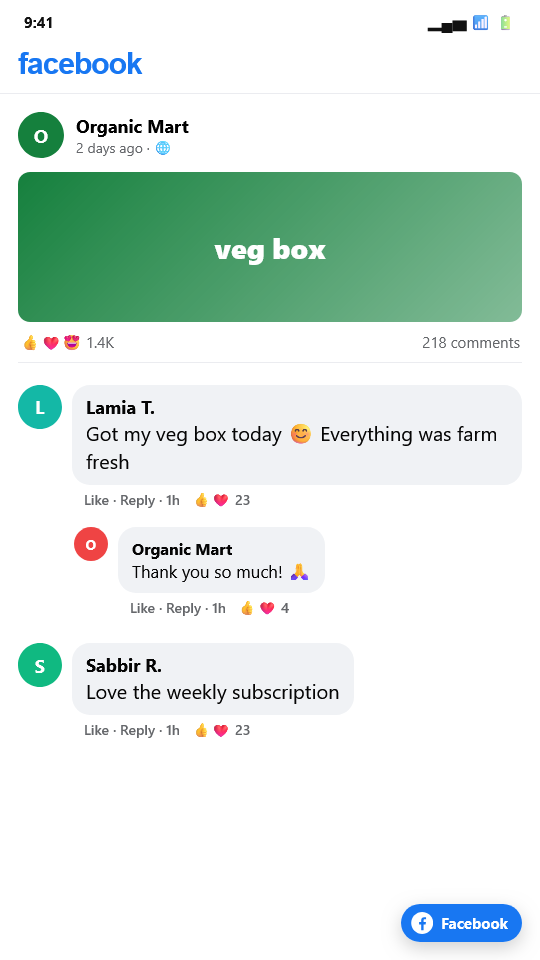This screenshot has width=540, height=960.
Task: Open Sabbir R.'s profile avatar
Action: 40,665
